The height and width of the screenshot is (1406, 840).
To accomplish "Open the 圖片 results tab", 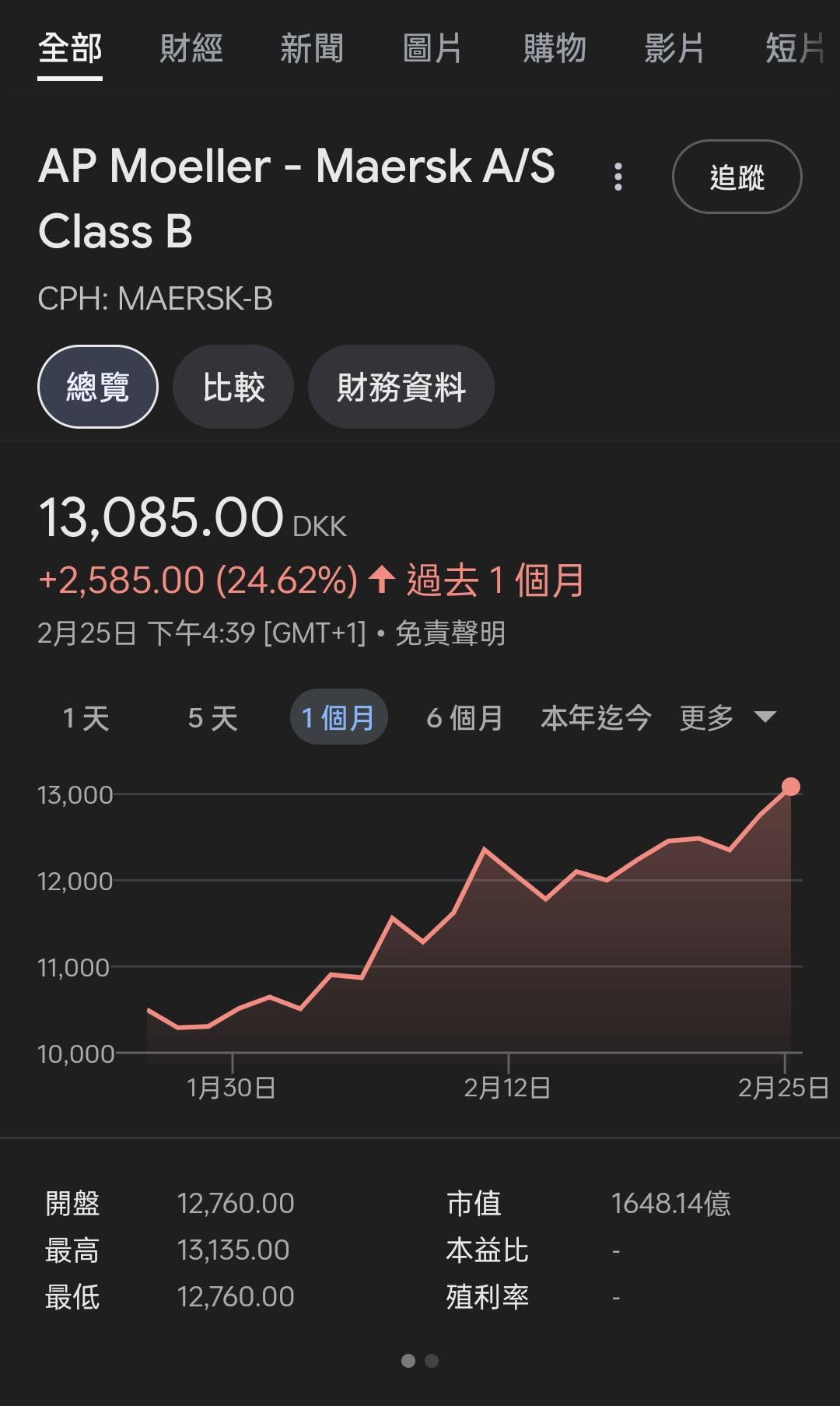I will 432,49.
